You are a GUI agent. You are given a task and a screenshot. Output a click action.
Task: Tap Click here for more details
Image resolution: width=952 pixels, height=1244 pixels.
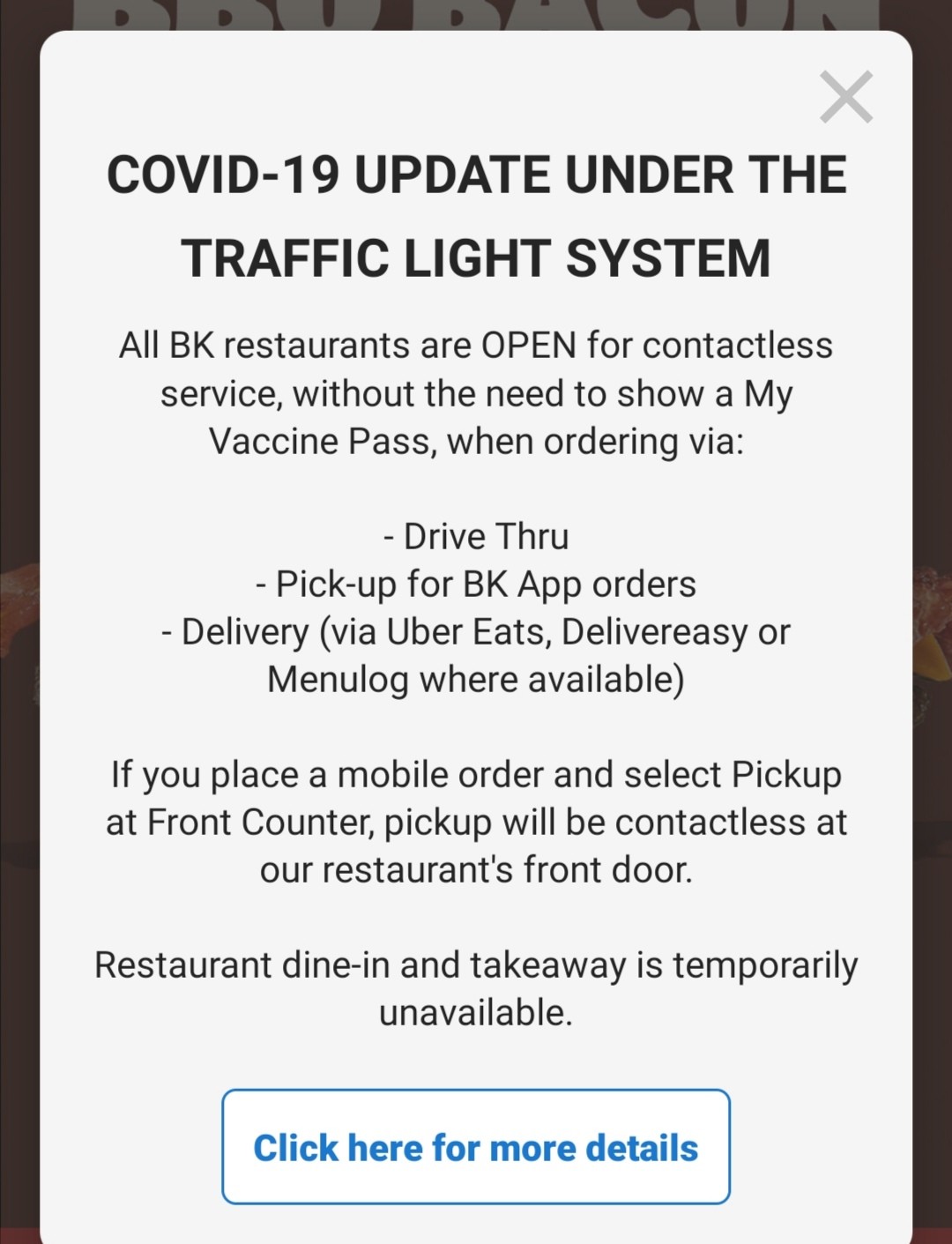point(476,1147)
